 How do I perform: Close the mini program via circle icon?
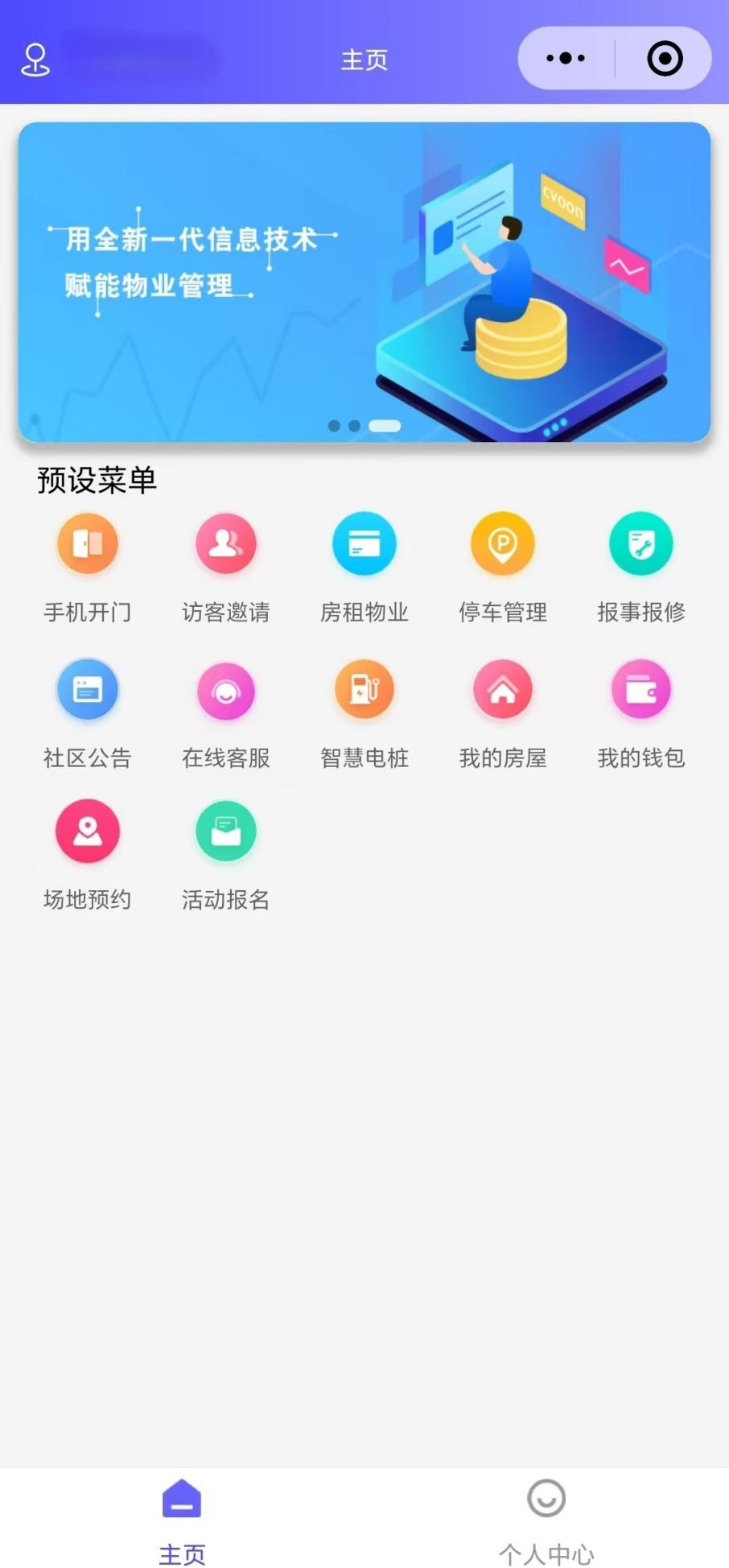pos(665,59)
